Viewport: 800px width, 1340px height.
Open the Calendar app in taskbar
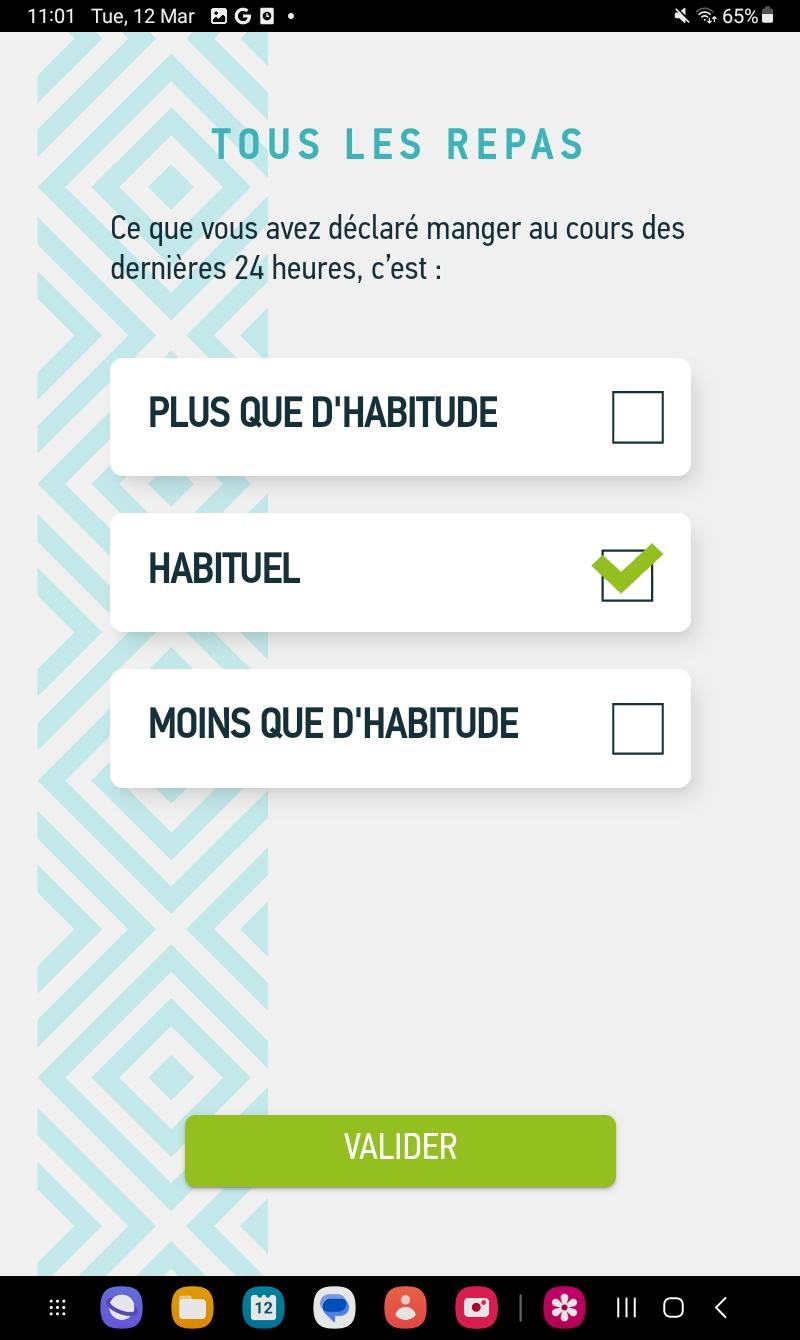tap(263, 1307)
